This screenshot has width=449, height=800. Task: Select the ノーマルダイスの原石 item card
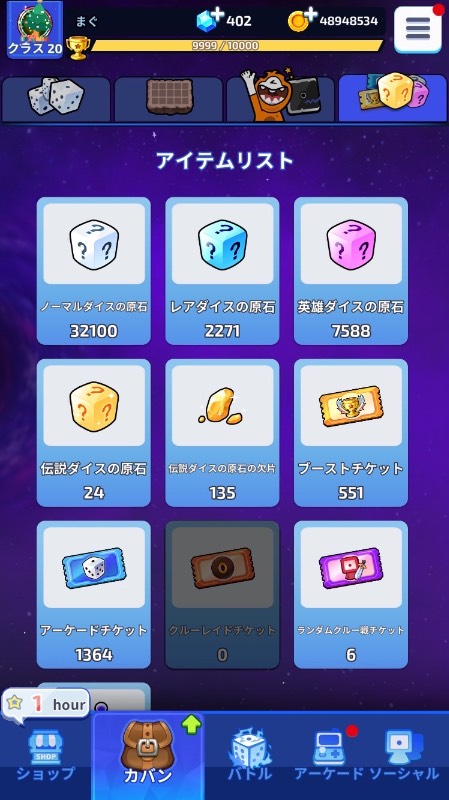[94, 271]
